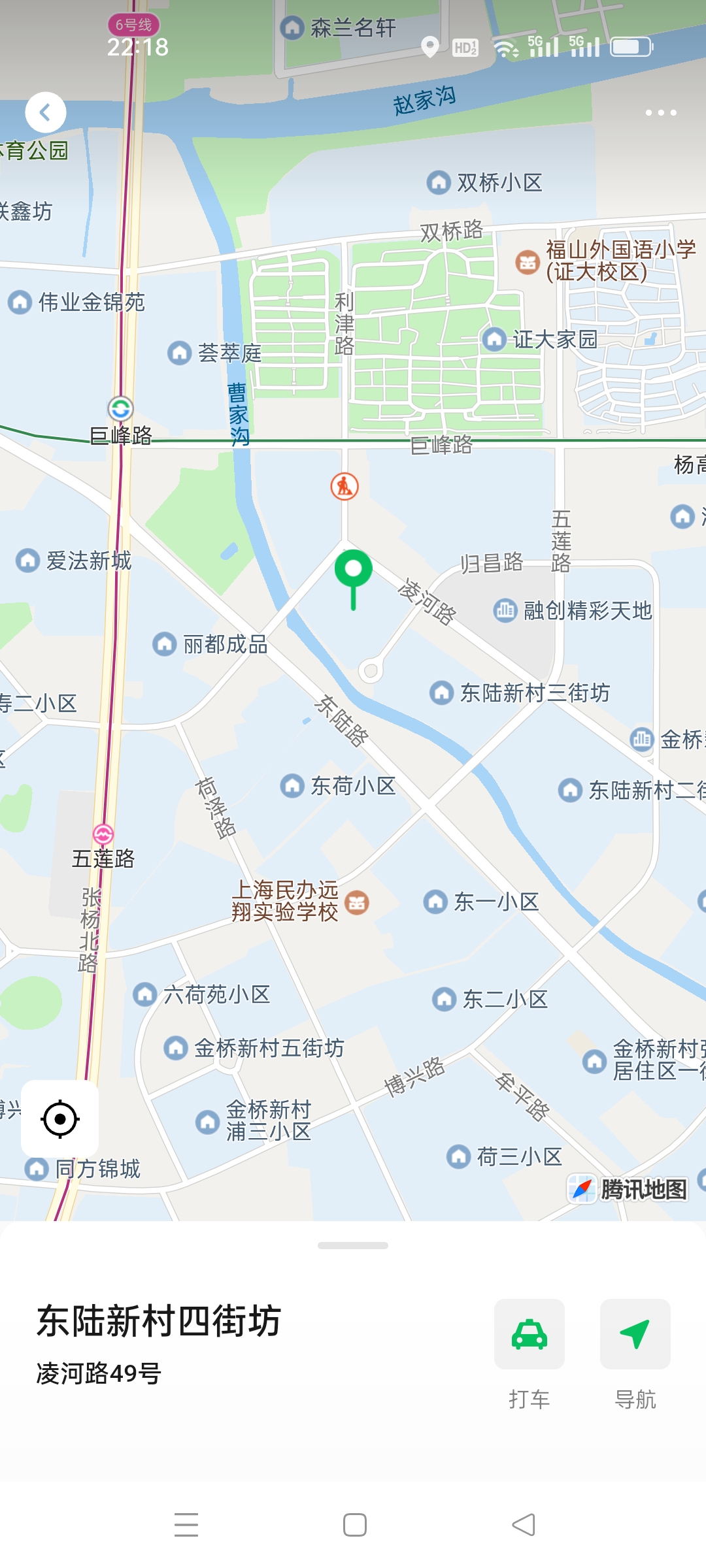Go back using the round arrow button
706x1568 pixels.
(x=45, y=112)
